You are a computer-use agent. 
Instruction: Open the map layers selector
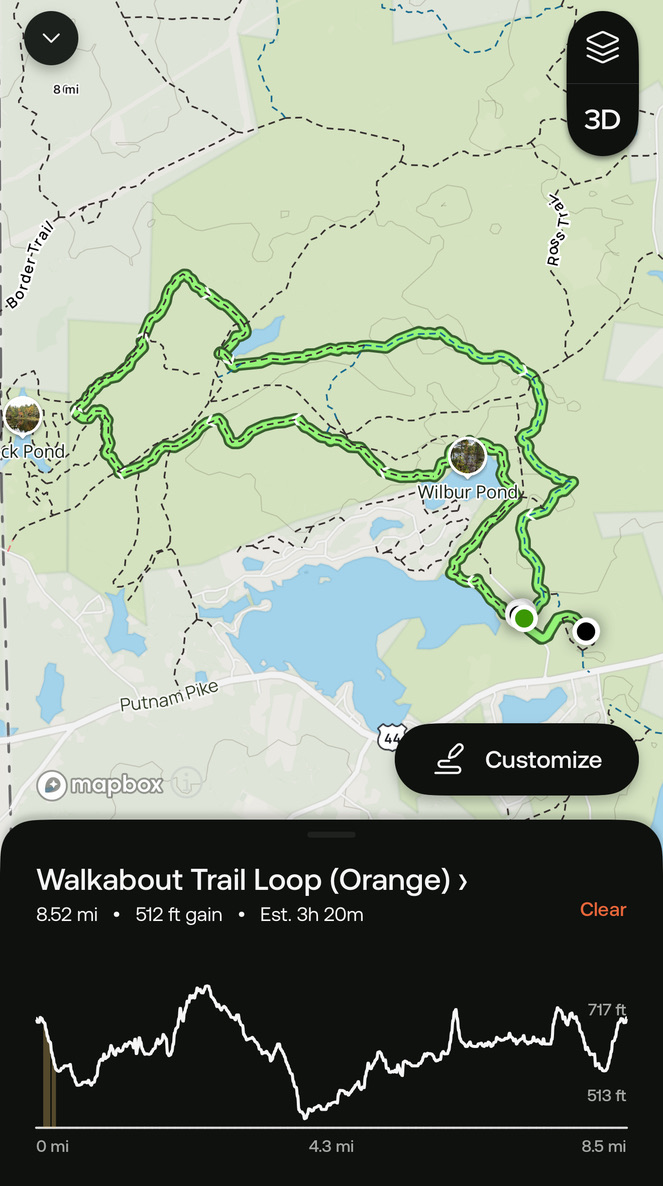(602, 48)
